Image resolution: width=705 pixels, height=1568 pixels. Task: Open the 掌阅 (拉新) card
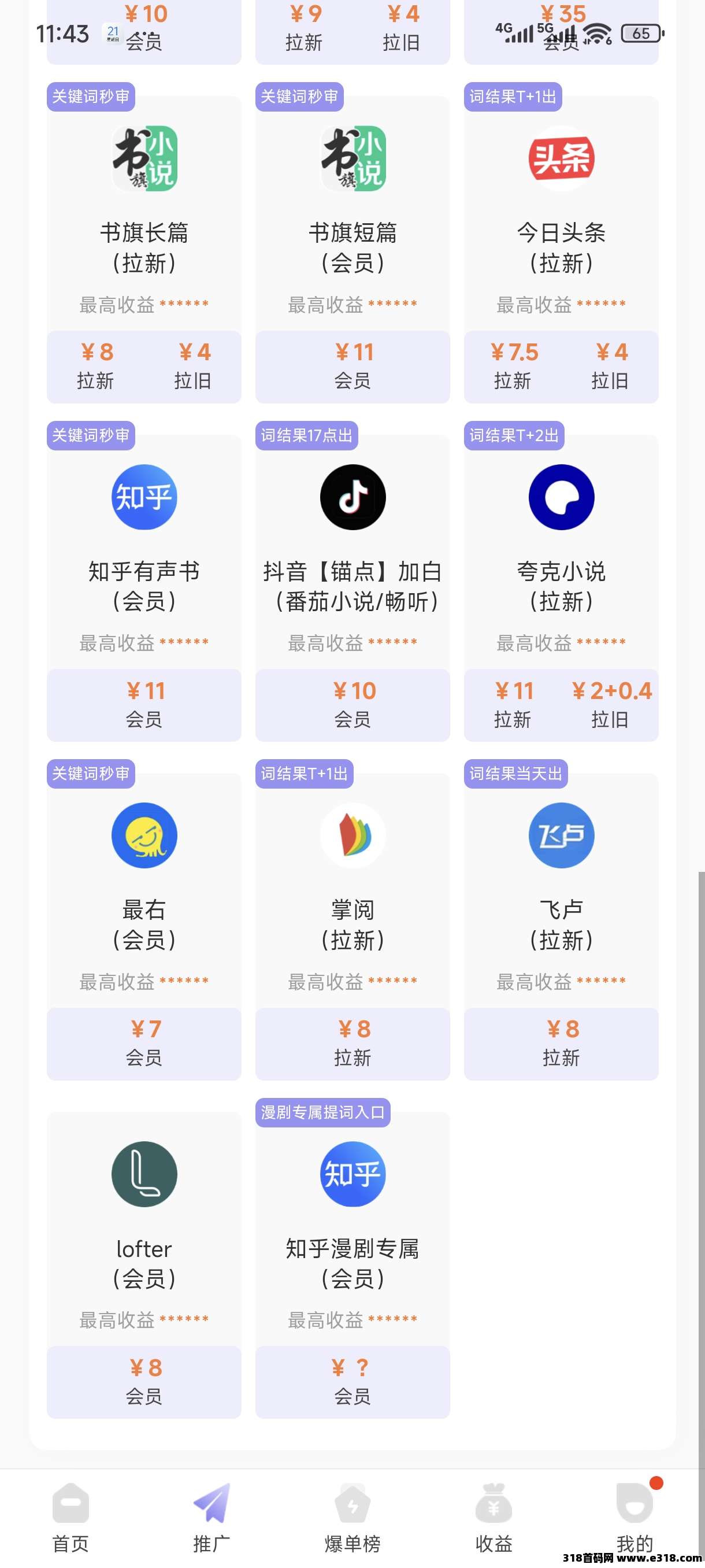point(353,923)
